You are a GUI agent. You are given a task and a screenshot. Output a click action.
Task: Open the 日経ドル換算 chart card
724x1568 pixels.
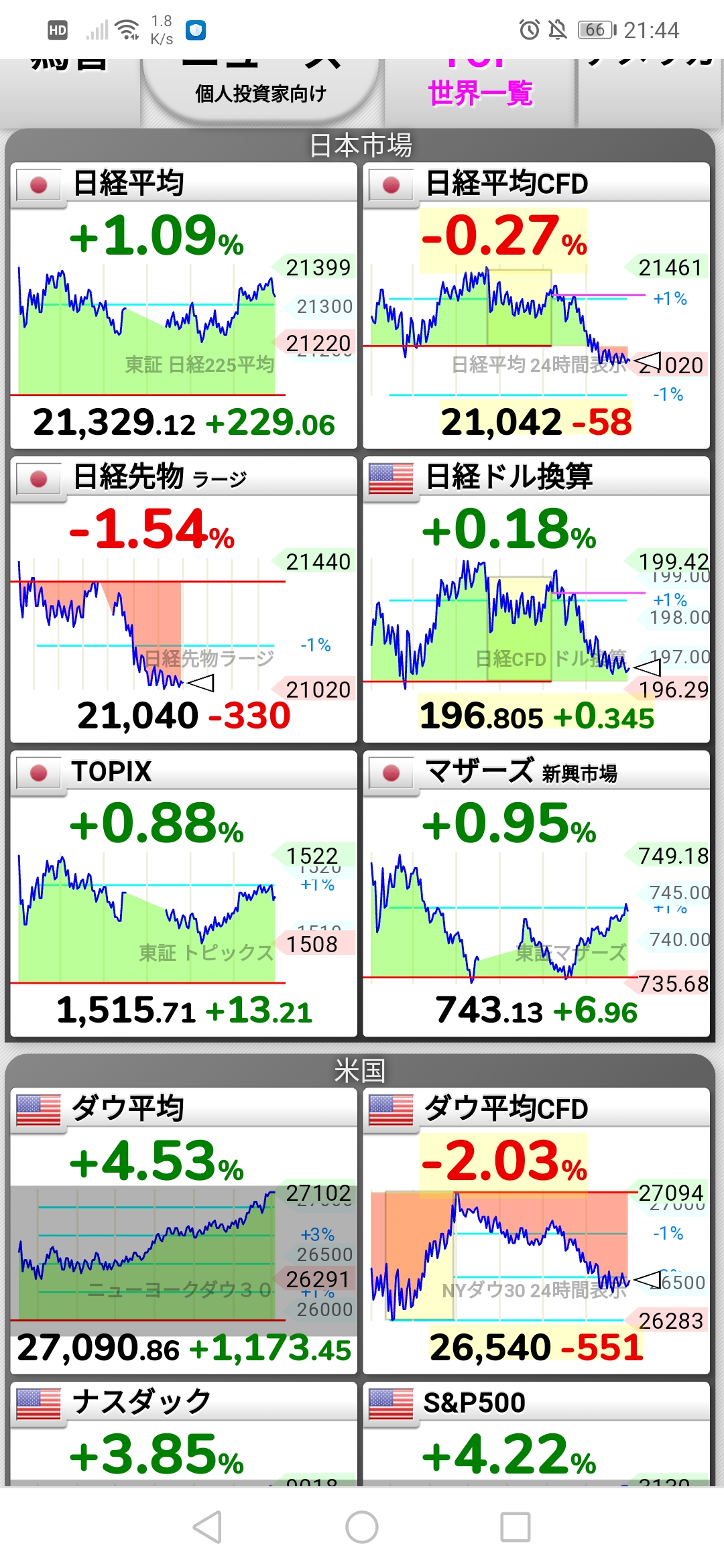click(536, 600)
